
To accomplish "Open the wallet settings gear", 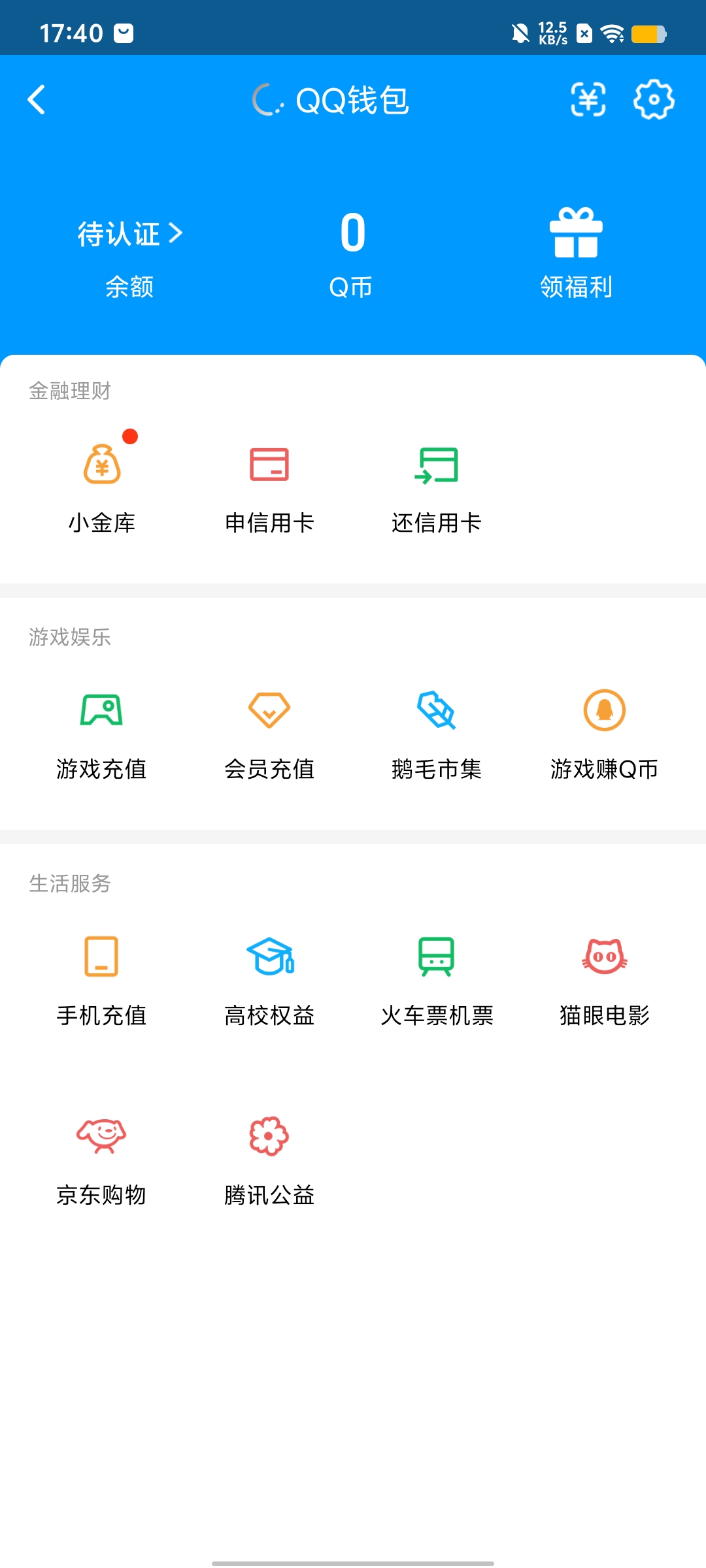I will point(654,100).
